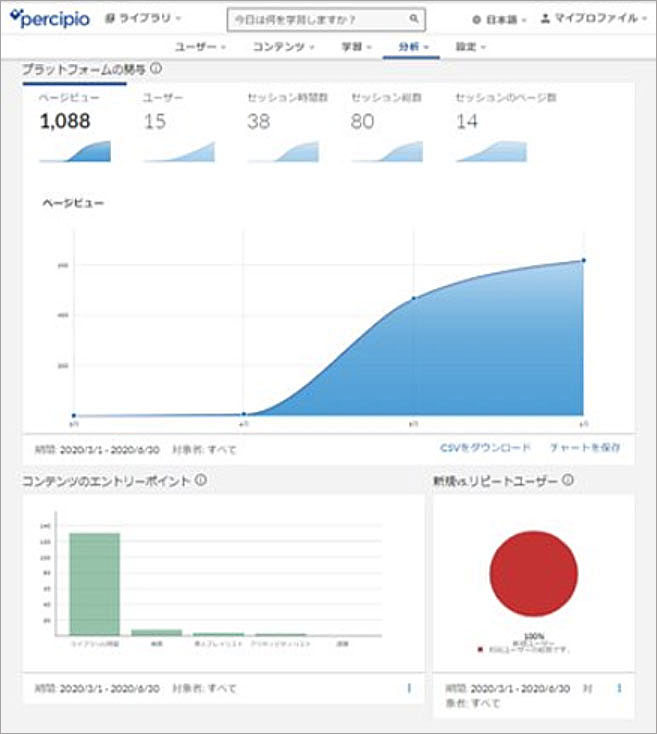Open the マイプロファイル menu

tap(594, 19)
